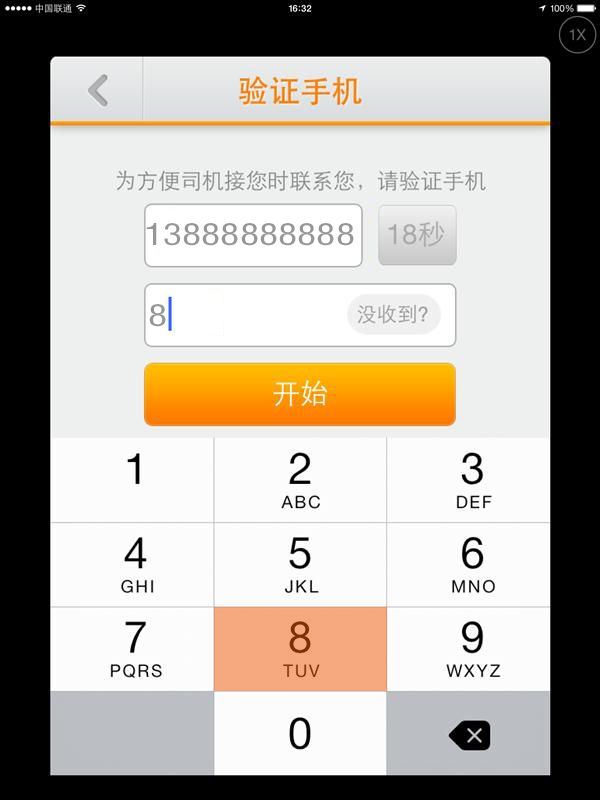600x800 pixels.
Task: Enter digit 8 on the keypad
Action: pyautogui.click(x=300, y=648)
